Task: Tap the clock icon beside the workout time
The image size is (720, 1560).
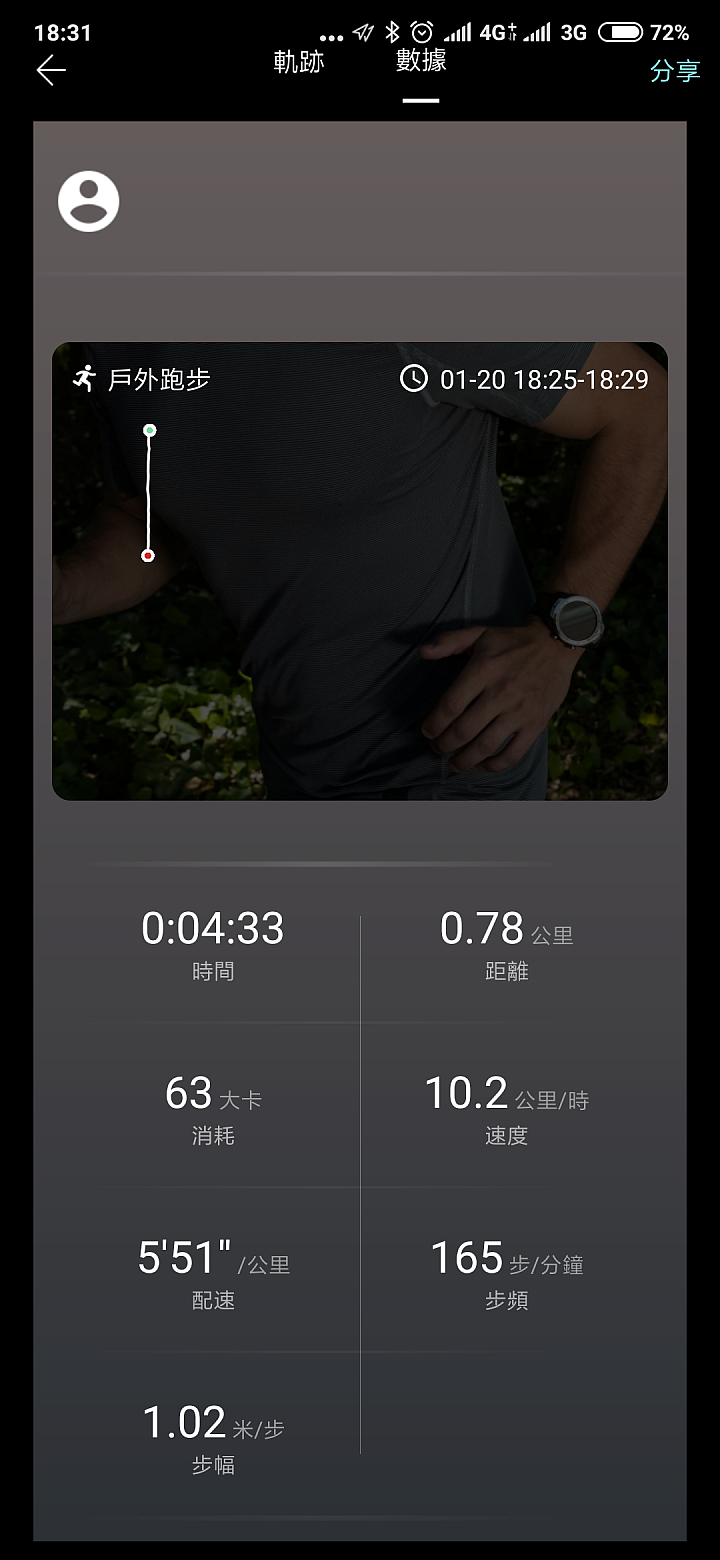Action: point(415,379)
